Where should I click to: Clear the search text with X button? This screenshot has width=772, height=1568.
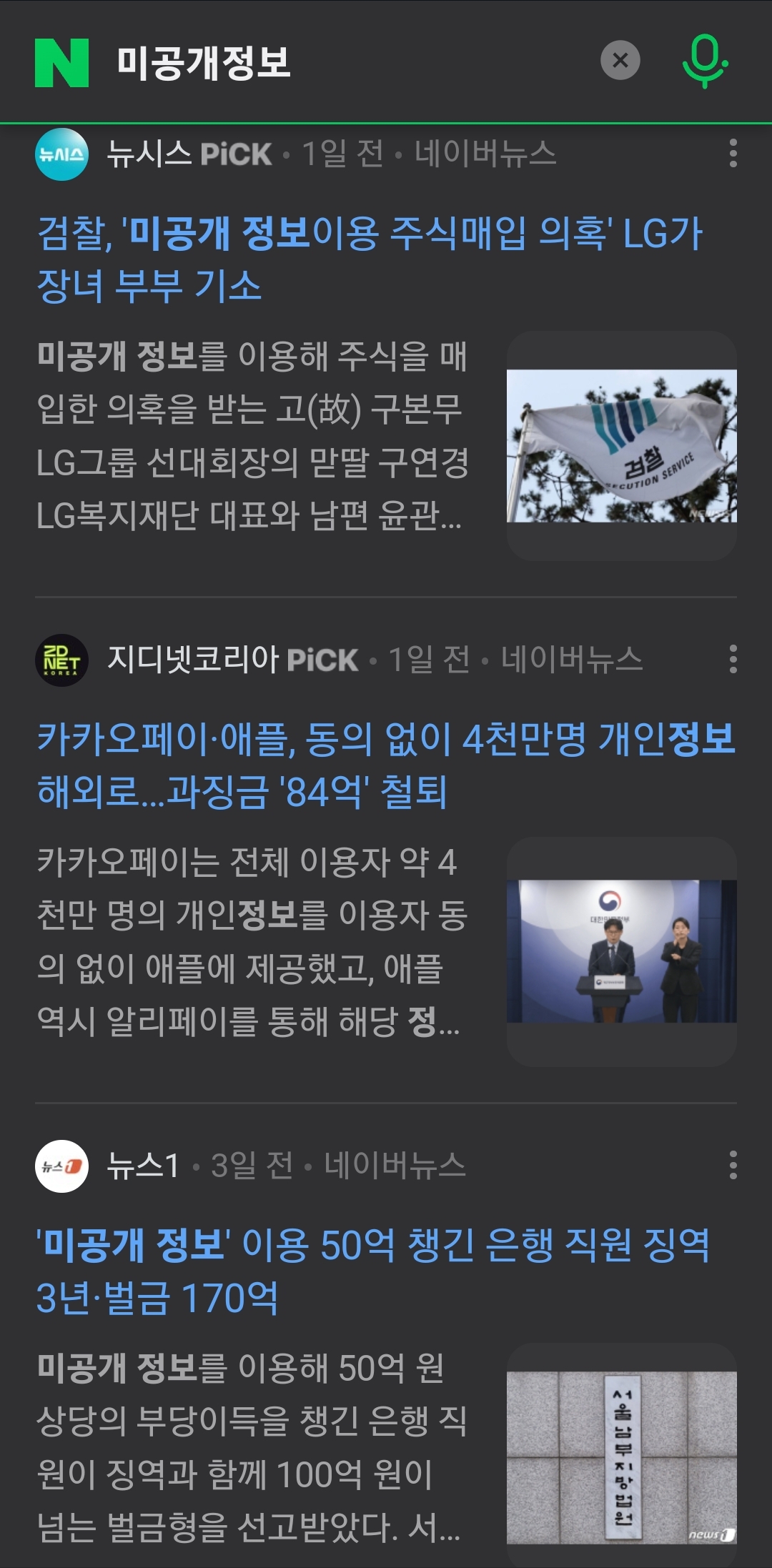(620, 61)
